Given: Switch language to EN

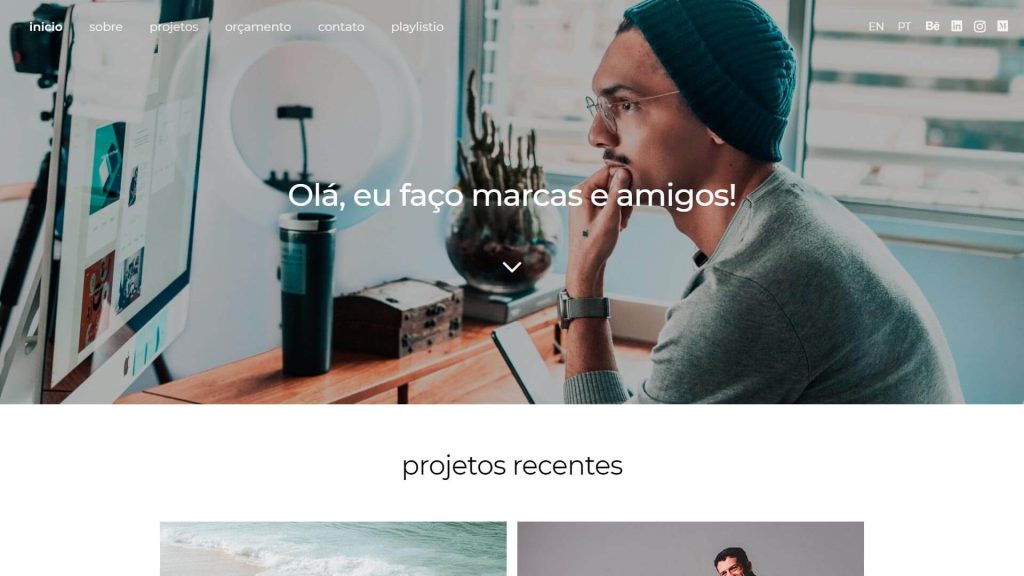Looking at the screenshot, I should [876, 27].
